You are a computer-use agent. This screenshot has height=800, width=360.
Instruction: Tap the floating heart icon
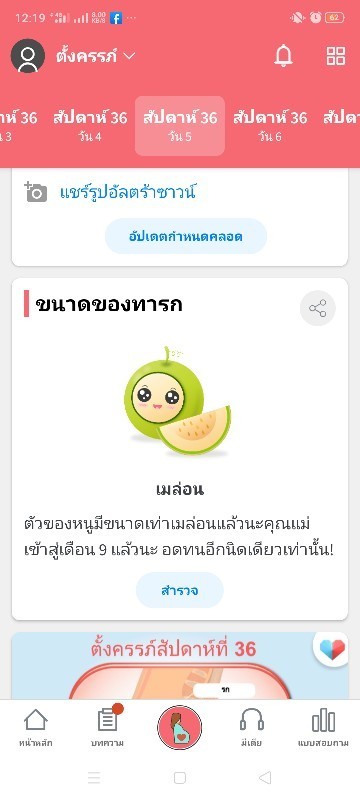click(332, 649)
